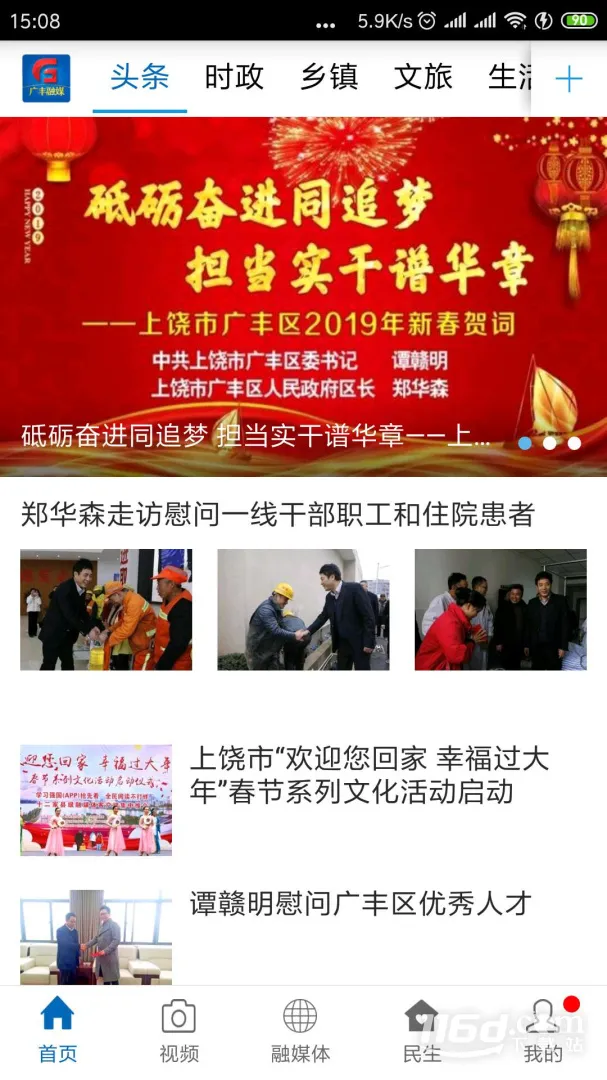The height and width of the screenshot is (1080, 607).
Task: Open the 我的 profile tab
Action: click(543, 1030)
